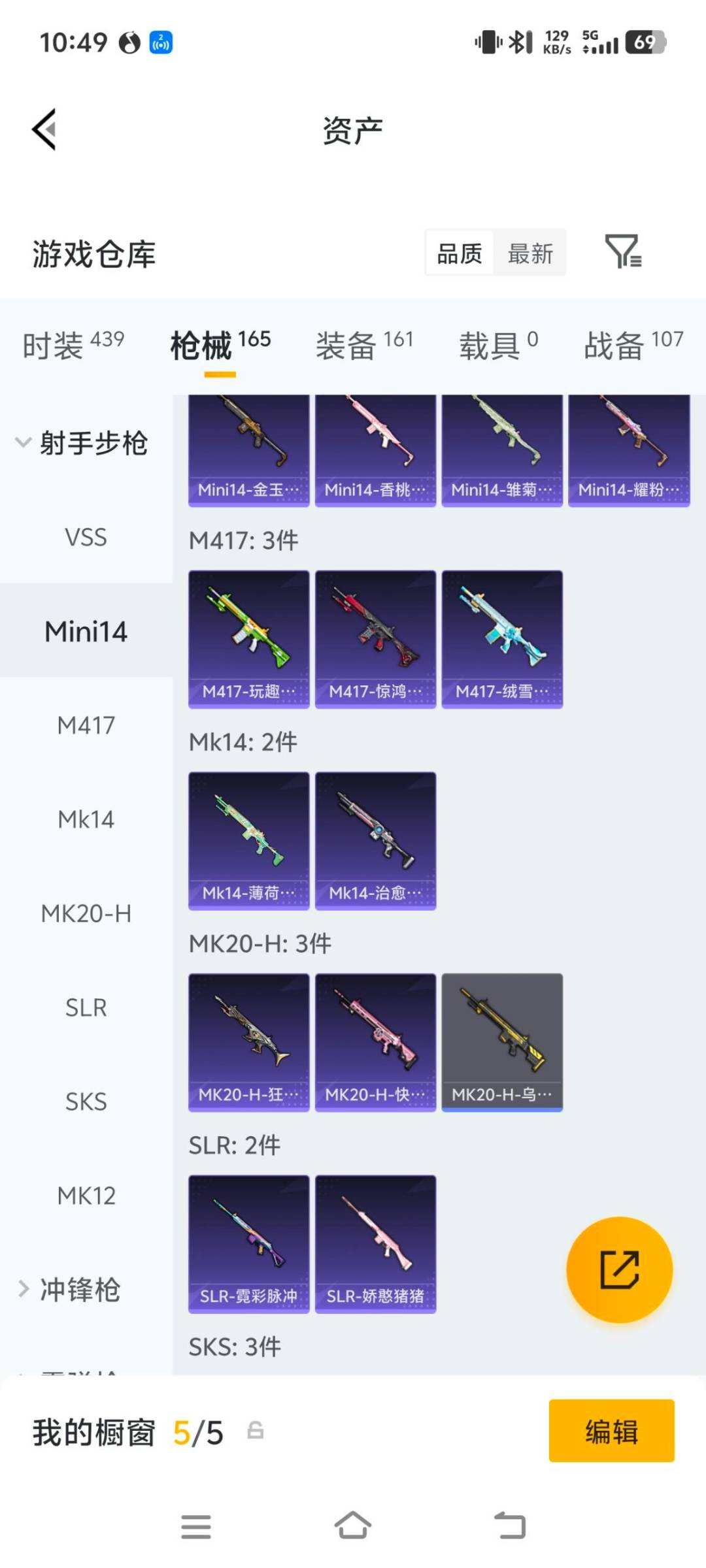The image size is (706, 1568).
Task: Switch to the 装备 tab
Action: 364,344
